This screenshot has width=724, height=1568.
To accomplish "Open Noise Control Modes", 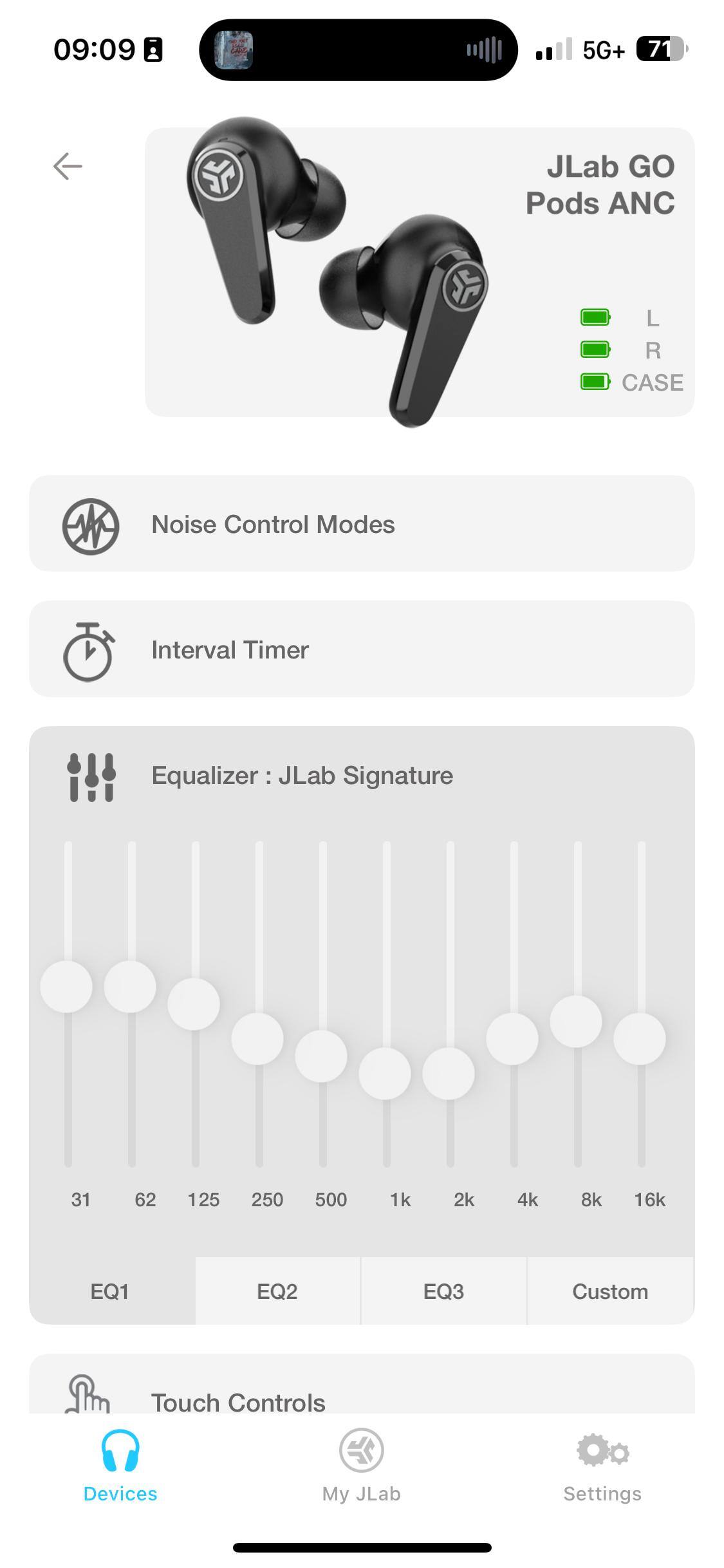I will [x=362, y=524].
